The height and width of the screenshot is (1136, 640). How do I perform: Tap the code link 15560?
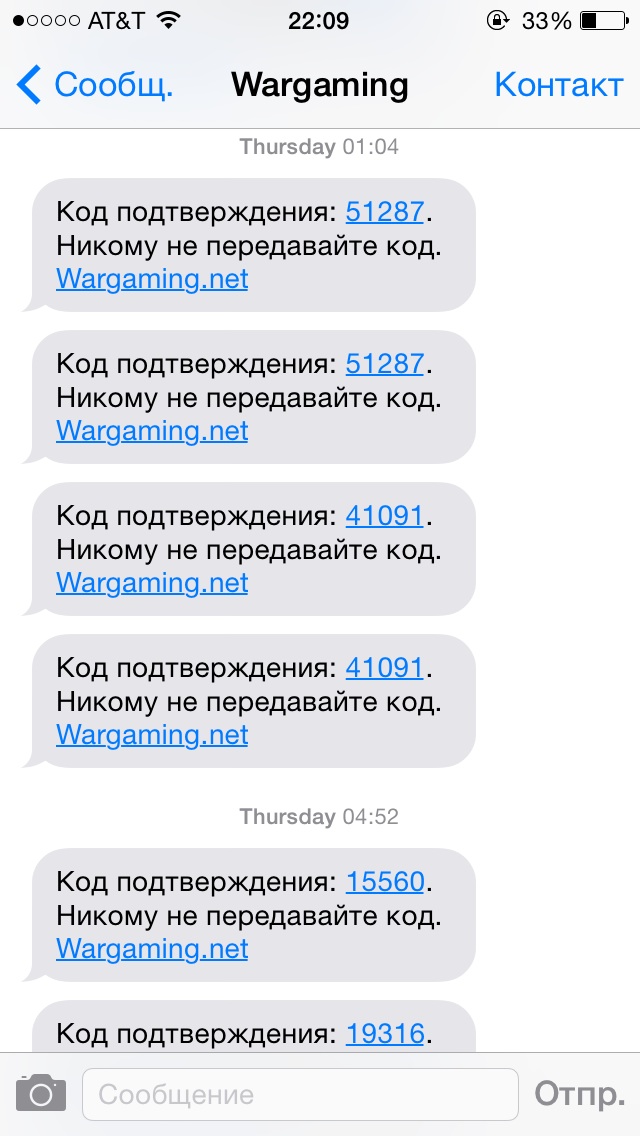pyautogui.click(x=385, y=881)
